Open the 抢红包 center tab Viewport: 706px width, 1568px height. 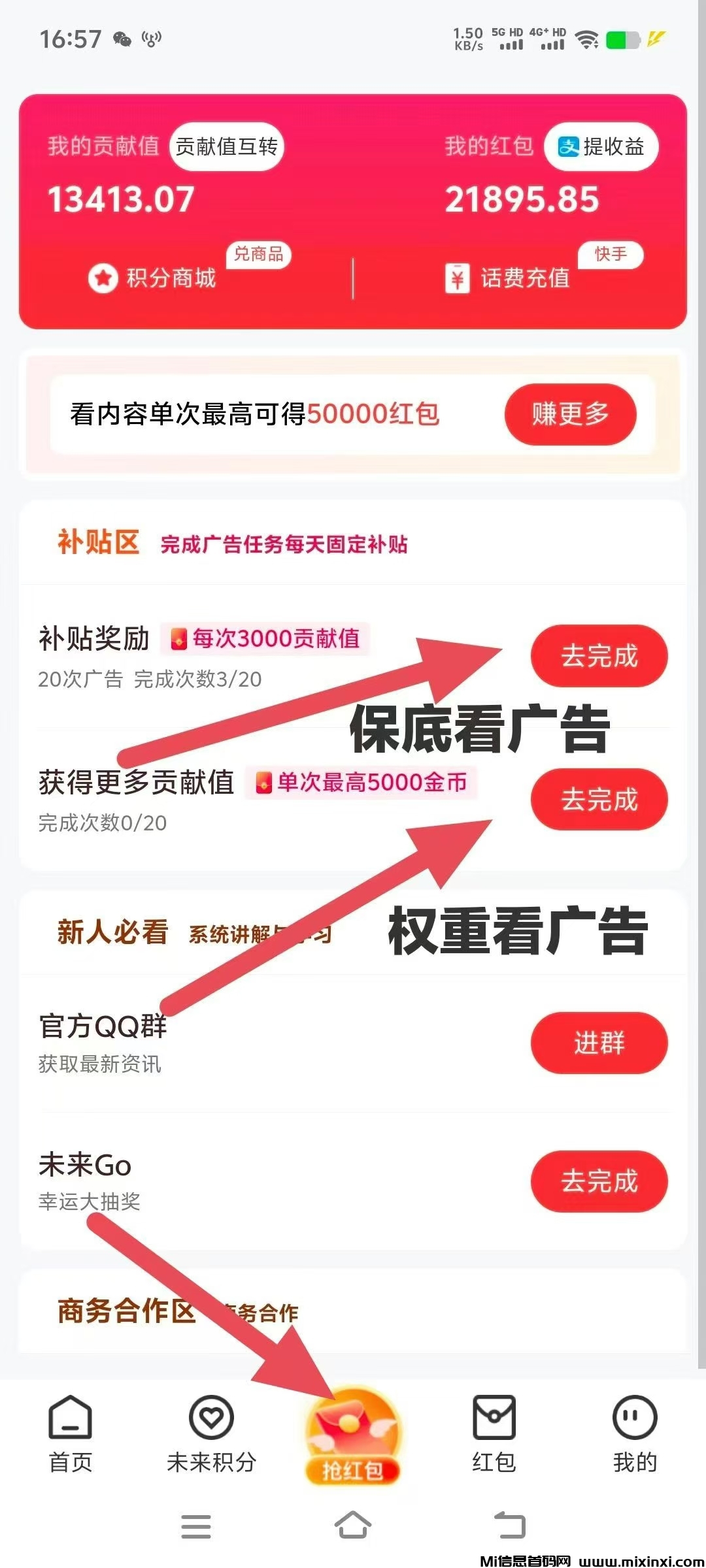[x=352, y=1435]
